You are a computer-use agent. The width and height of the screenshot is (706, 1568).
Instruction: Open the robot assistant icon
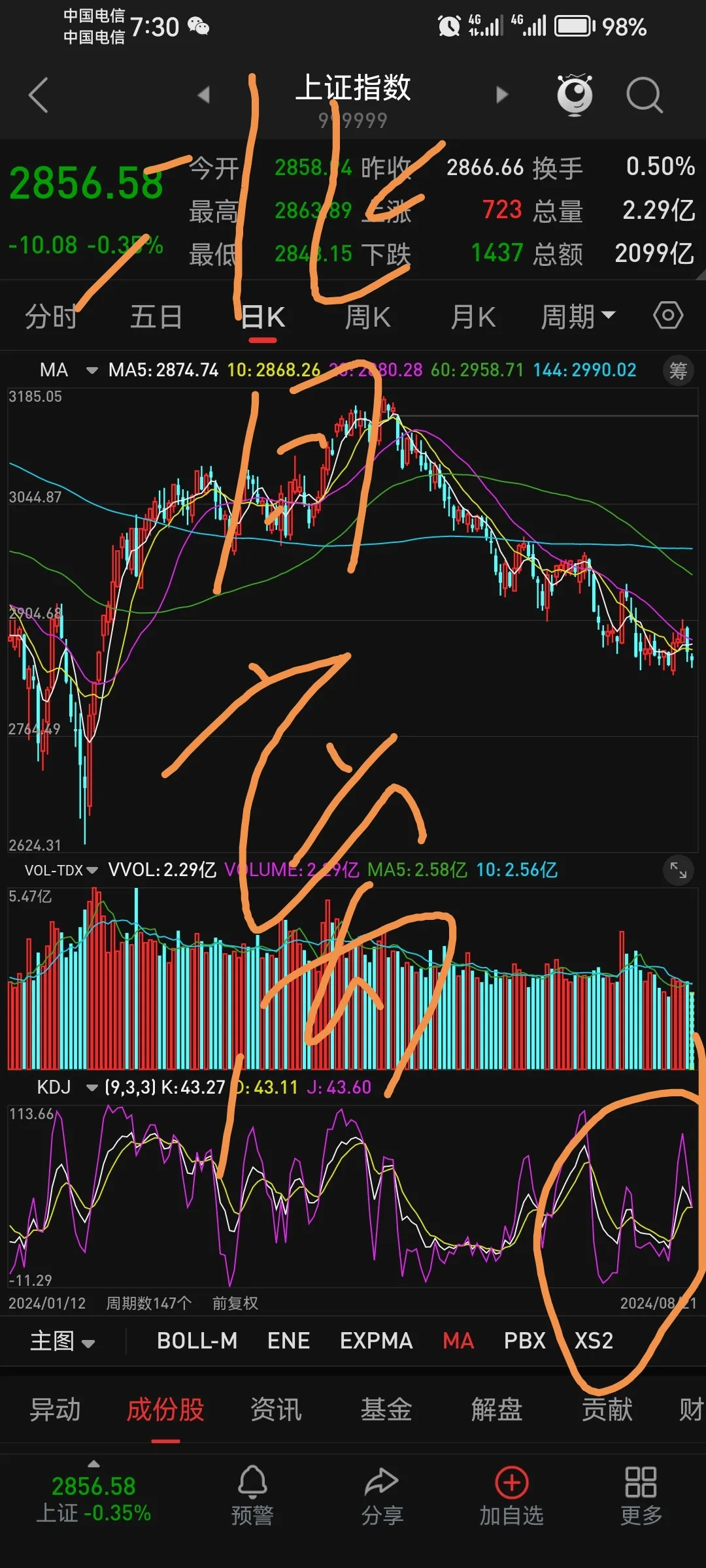[x=575, y=95]
